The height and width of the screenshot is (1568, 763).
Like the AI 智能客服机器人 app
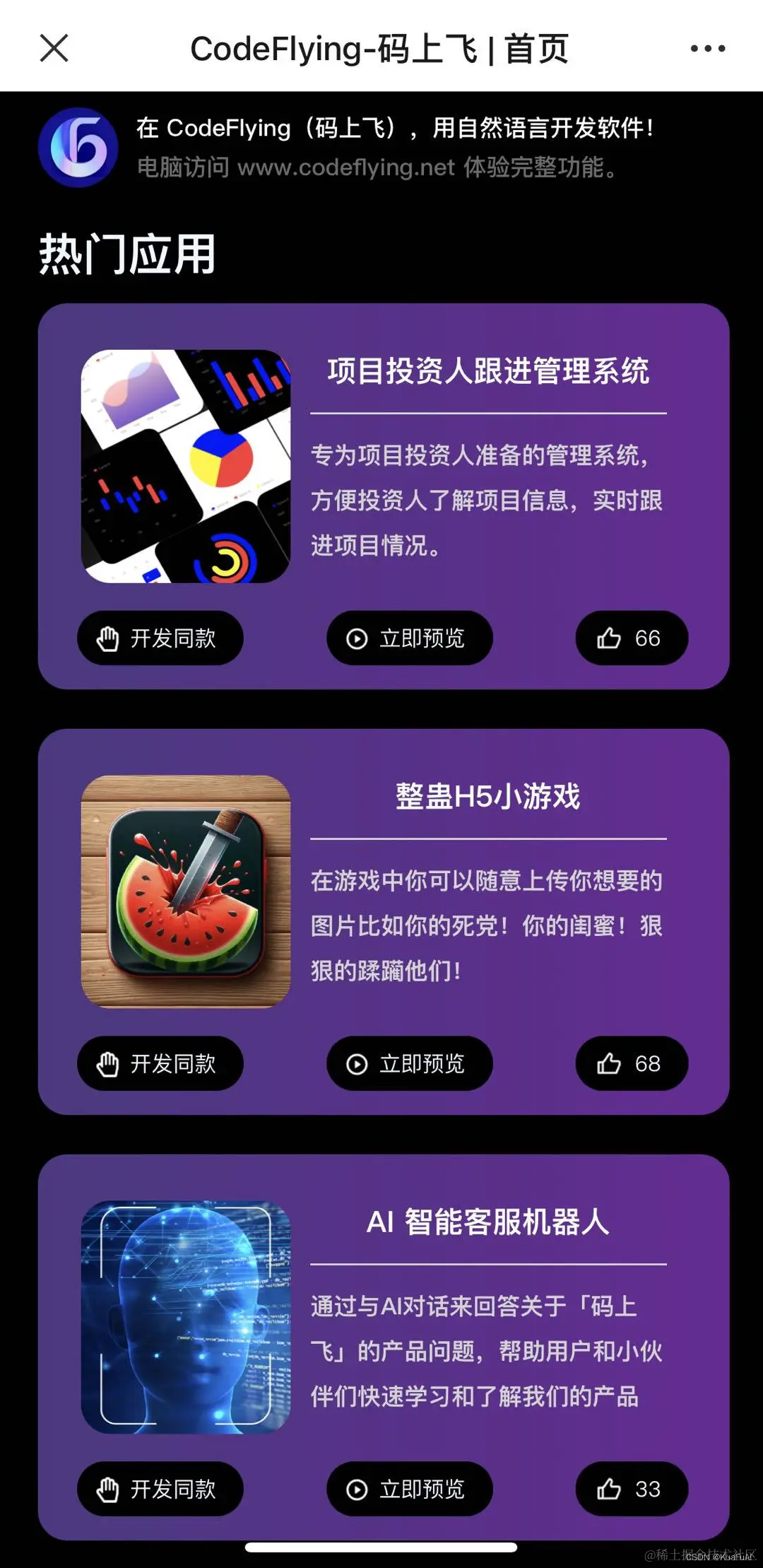631,1489
